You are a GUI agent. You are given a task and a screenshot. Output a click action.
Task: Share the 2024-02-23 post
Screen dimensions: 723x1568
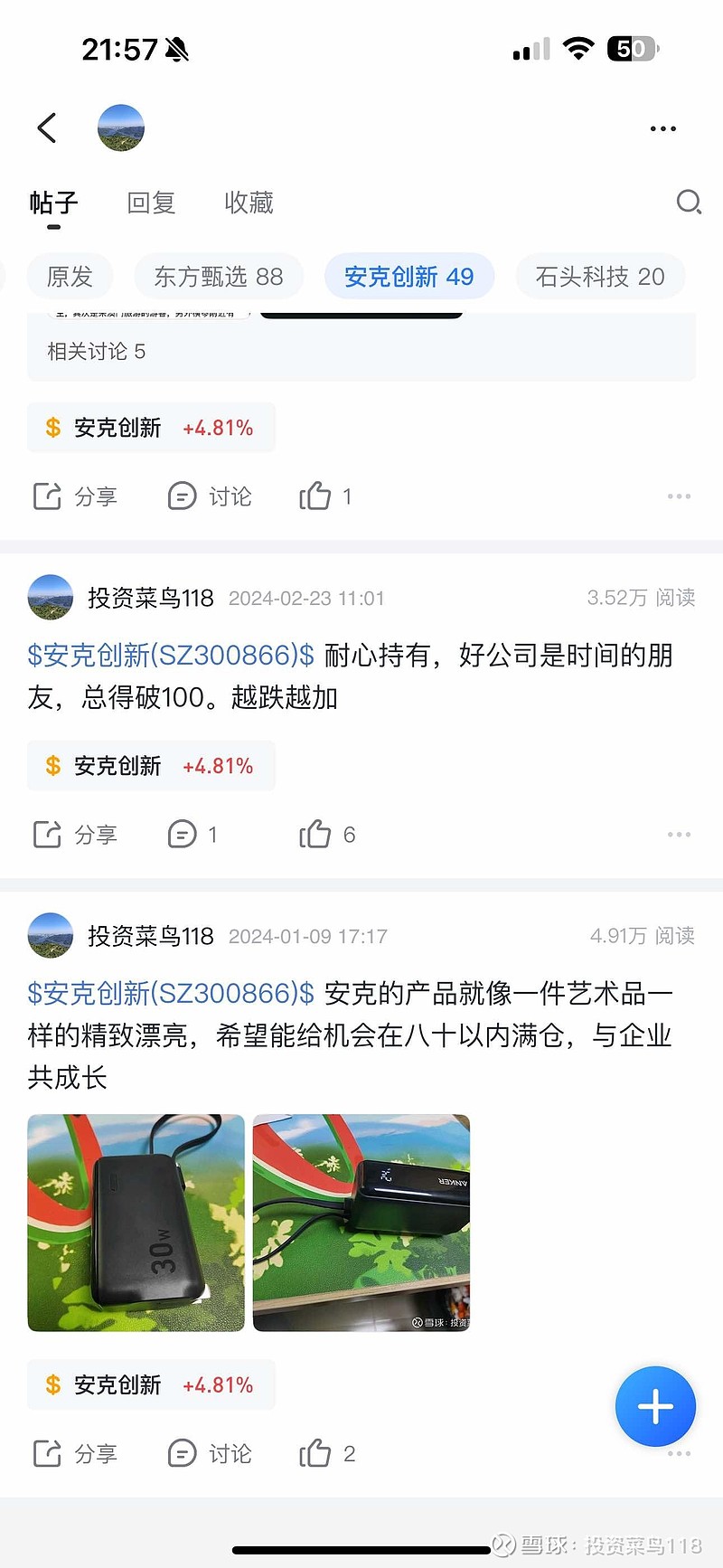(x=75, y=834)
